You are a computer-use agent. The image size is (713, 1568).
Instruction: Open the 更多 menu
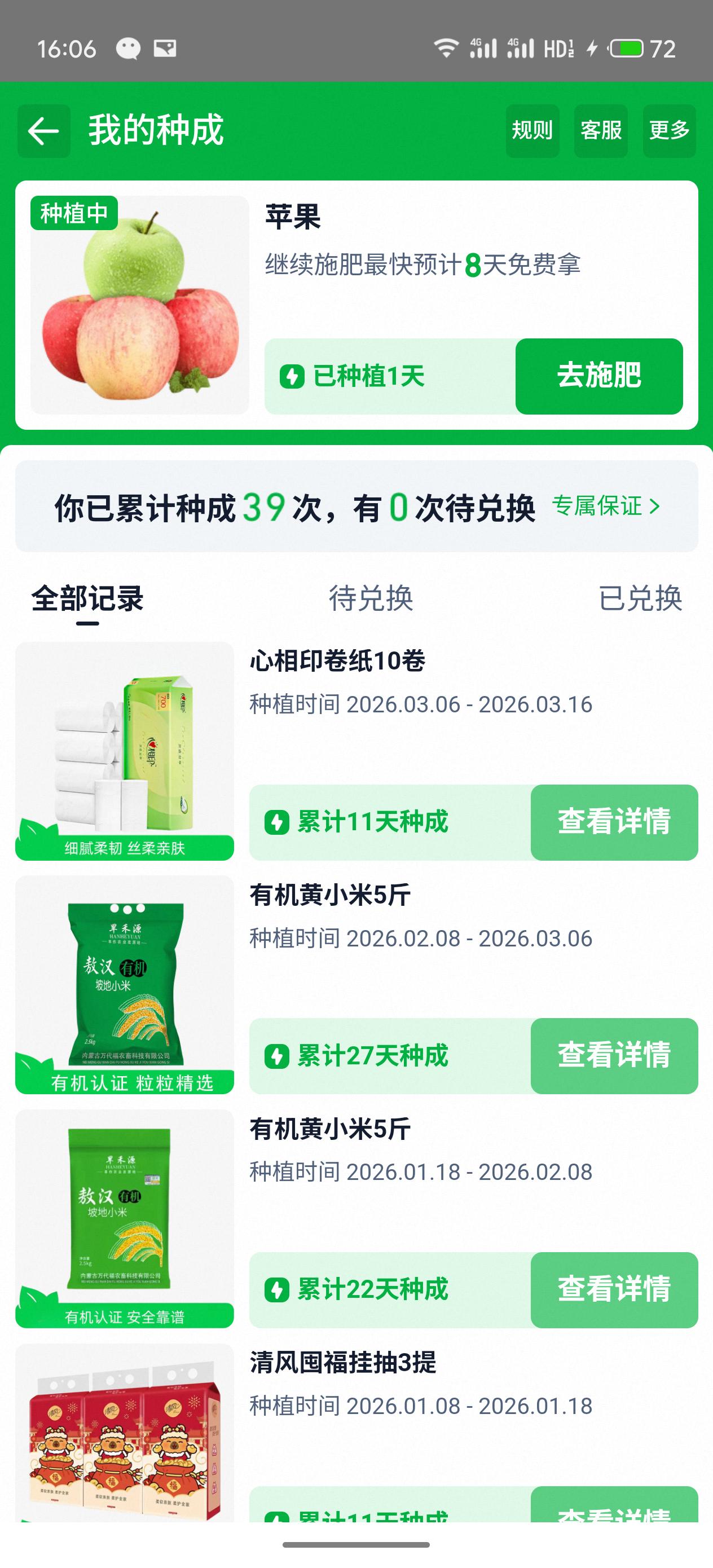point(668,130)
